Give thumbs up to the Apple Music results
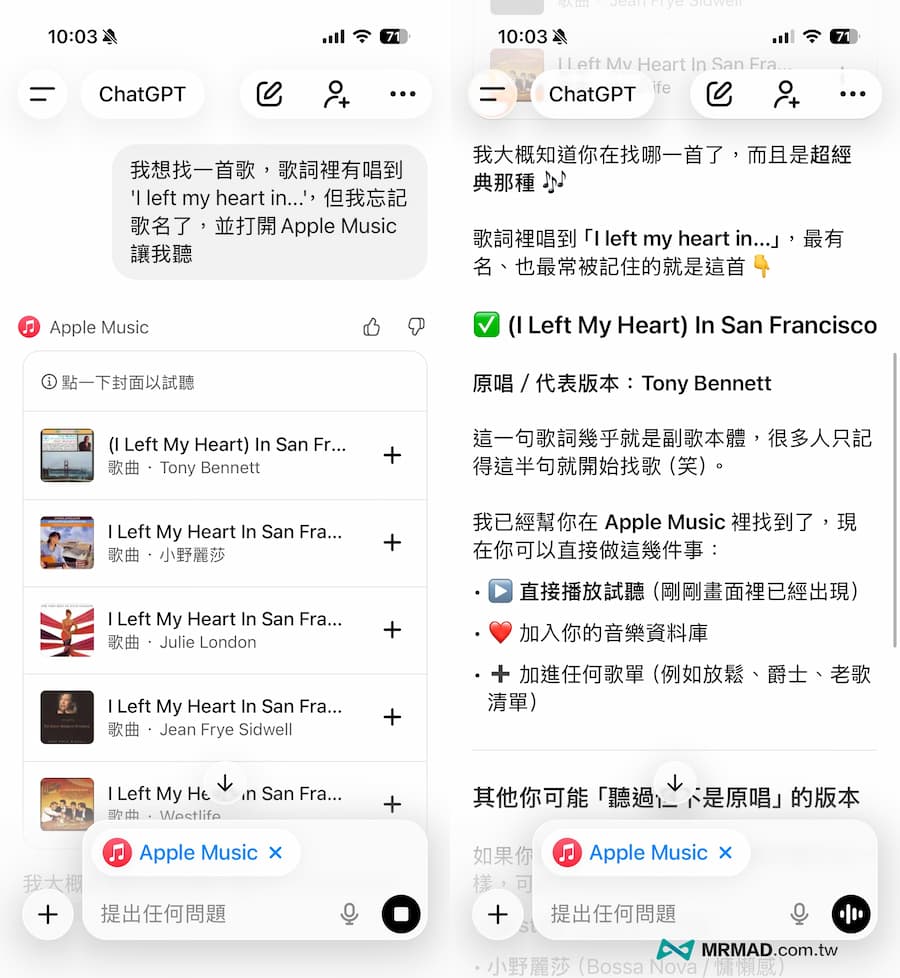The image size is (900, 978). click(x=371, y=327)
